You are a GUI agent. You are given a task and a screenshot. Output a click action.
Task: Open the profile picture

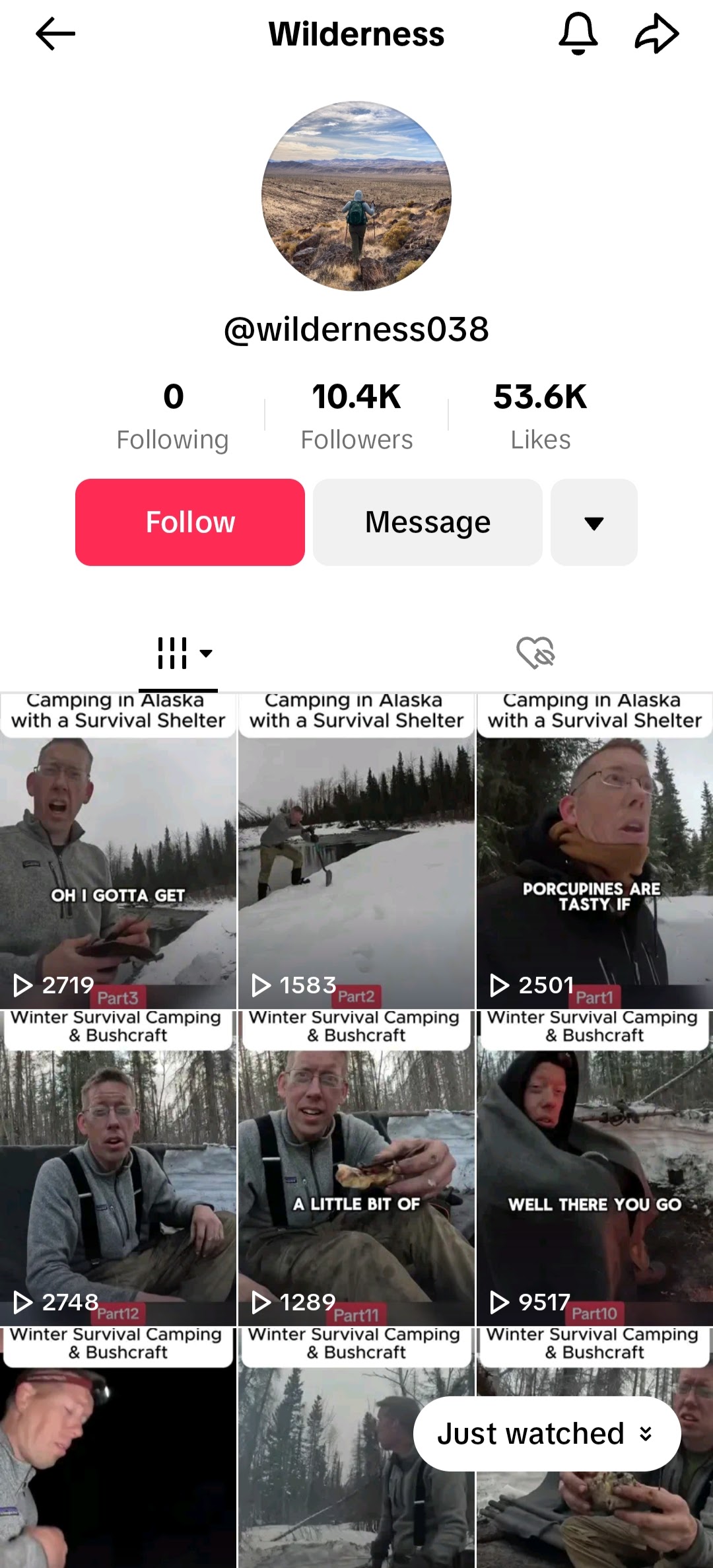(356, 196)
